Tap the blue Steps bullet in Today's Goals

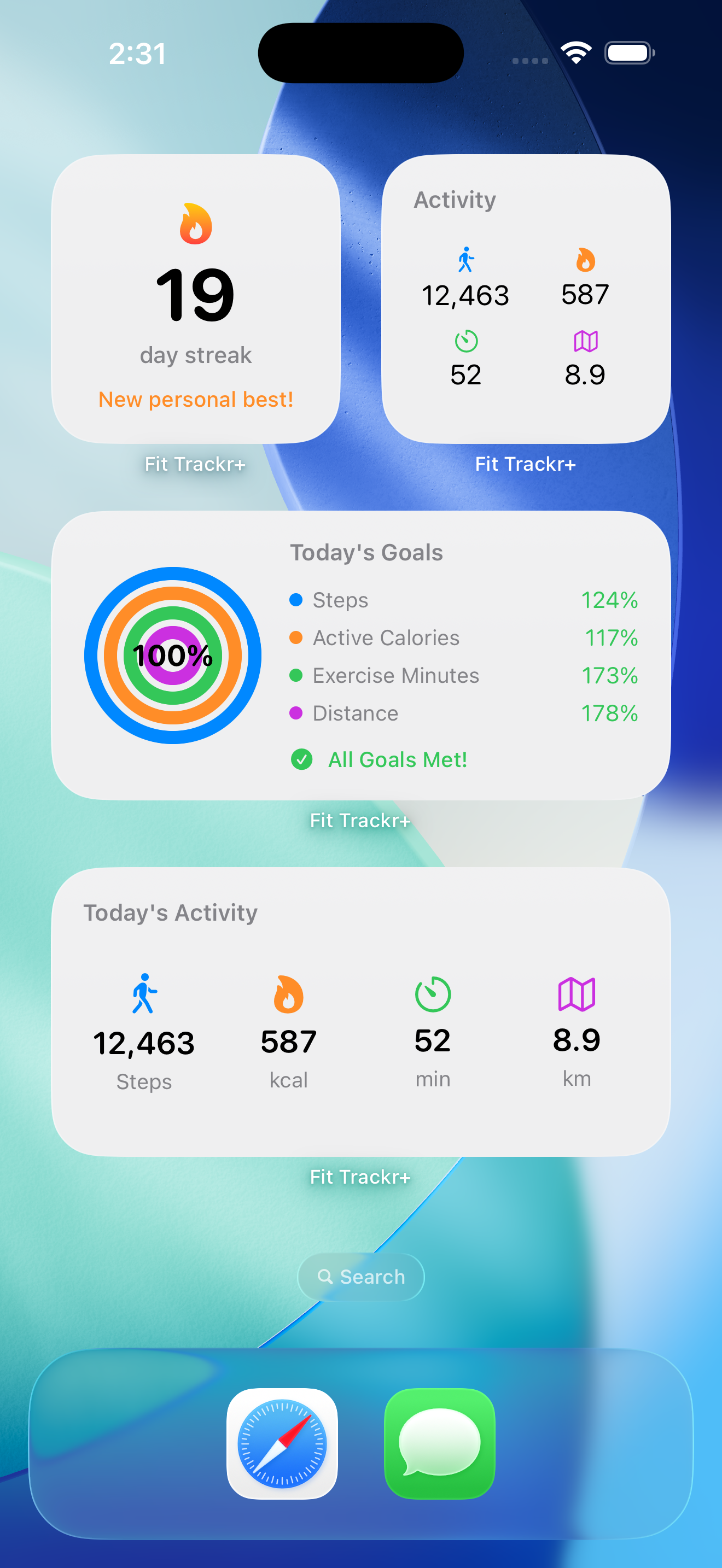pyautogui.click(x=296, y=600)
